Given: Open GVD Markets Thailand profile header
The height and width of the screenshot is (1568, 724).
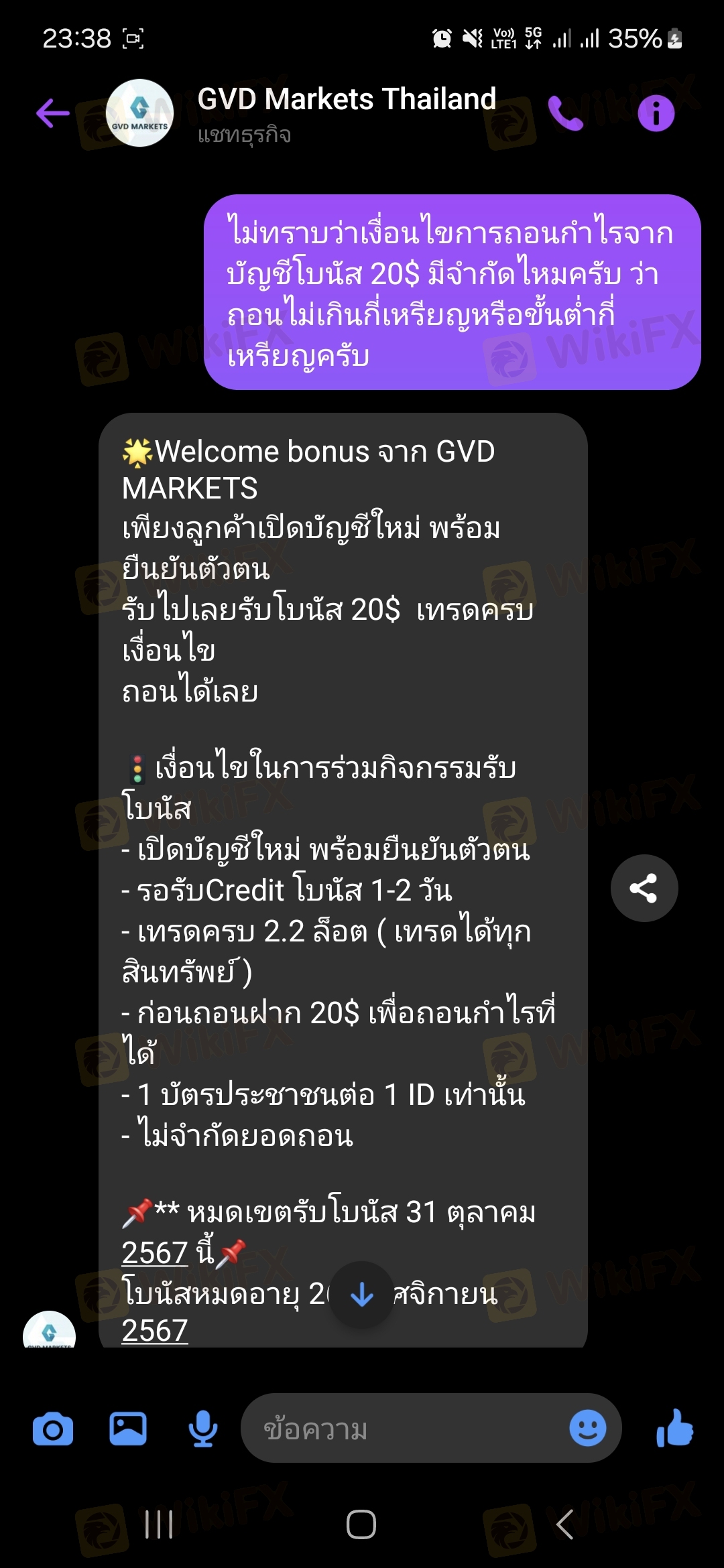Looking at the screenshot, I should pyautogui.click(x=346, y=113).
